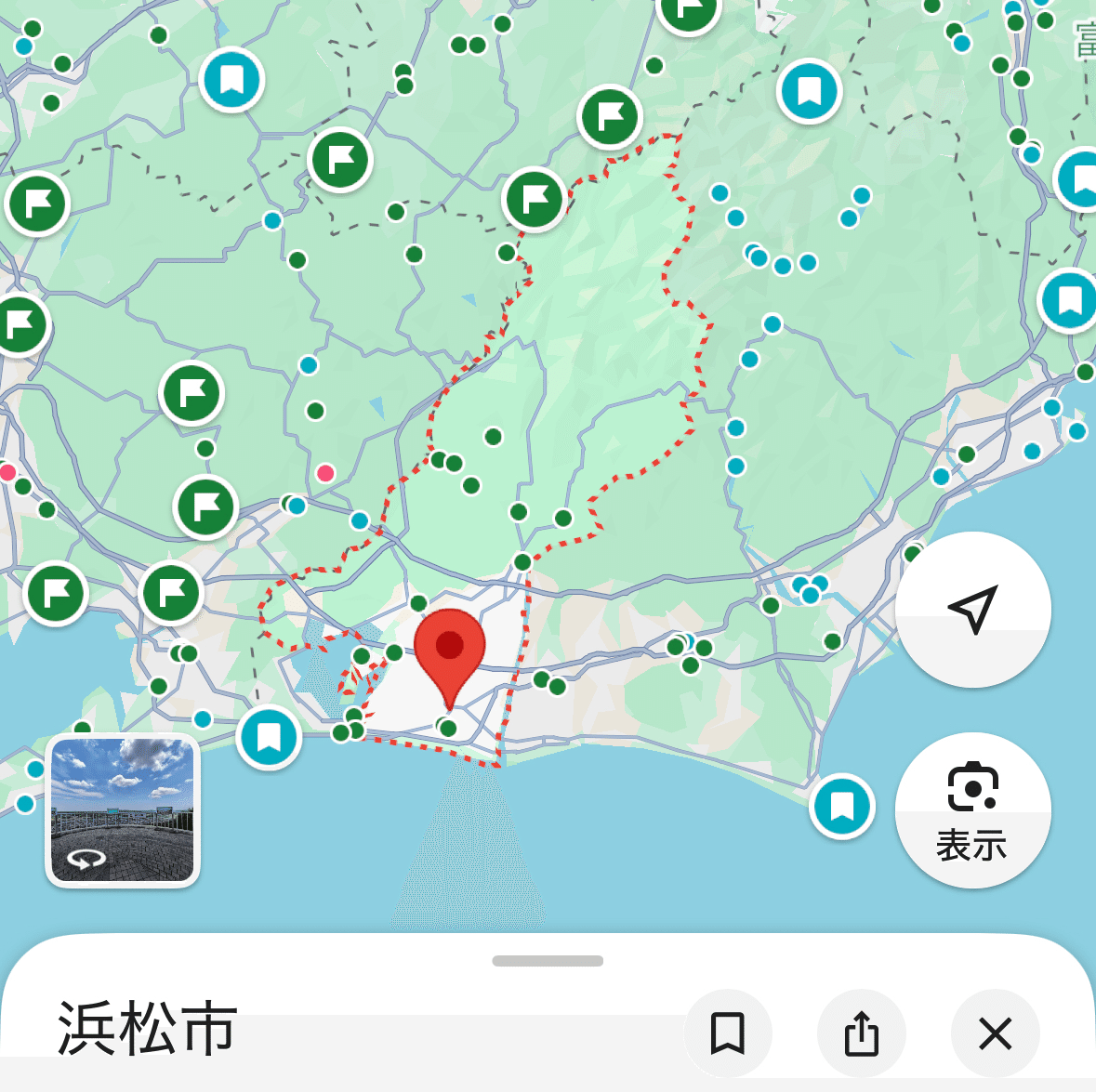Image resolution: width=1096 pixels, height=1092 pixels.
Task: Open the 表示 lens button
Action: (x=972, y=810)
